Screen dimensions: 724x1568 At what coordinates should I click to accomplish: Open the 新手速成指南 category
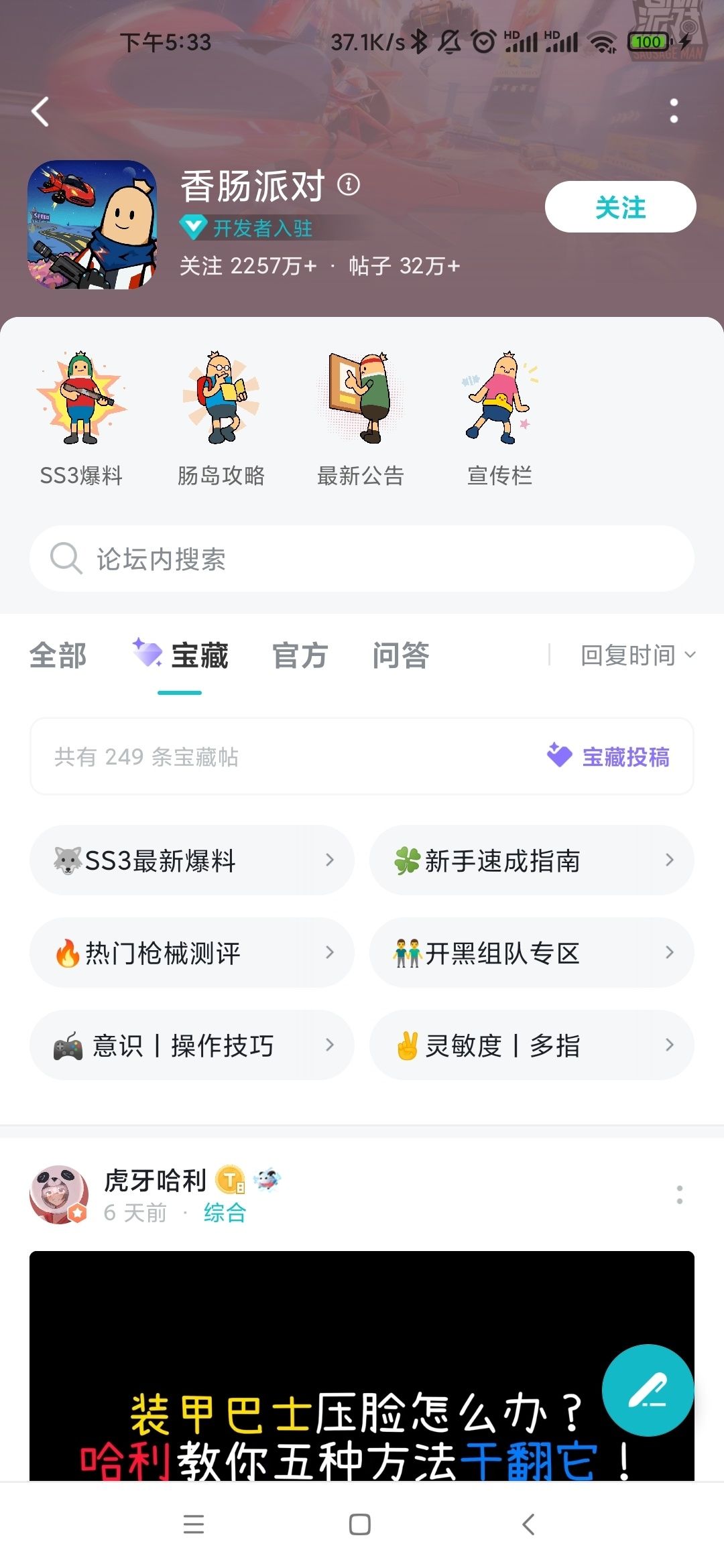[x=531, y=860]
